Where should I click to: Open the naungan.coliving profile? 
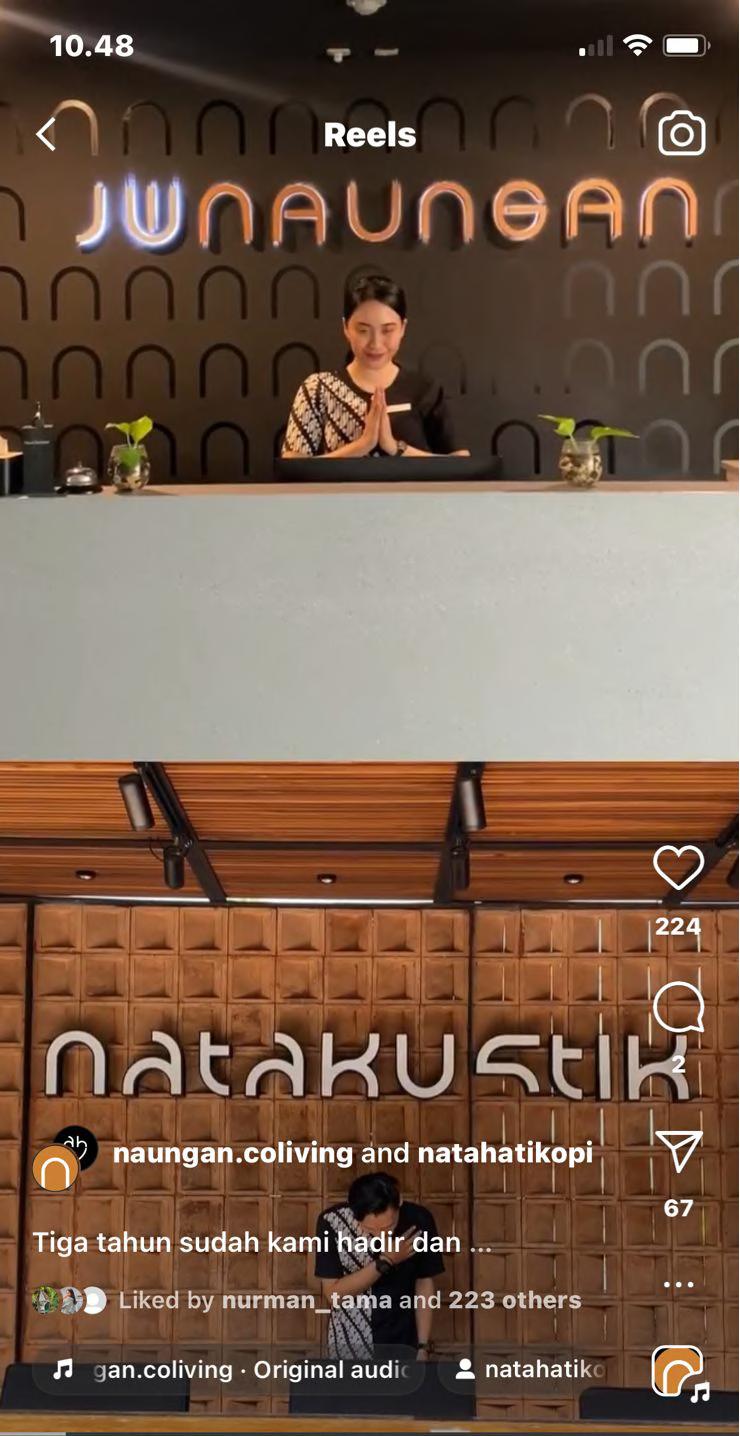pos(232,1153)
